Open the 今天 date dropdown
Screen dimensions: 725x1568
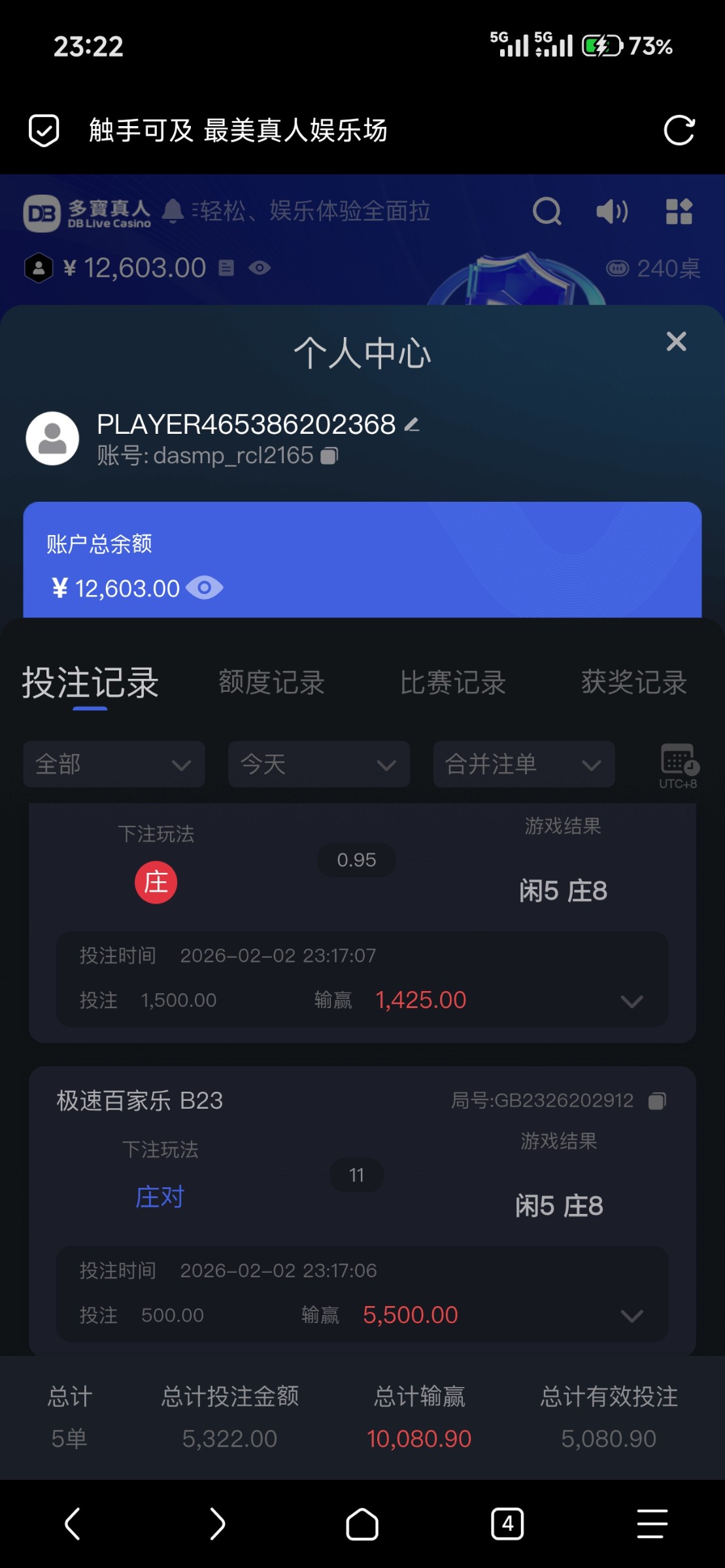[318, 764]
